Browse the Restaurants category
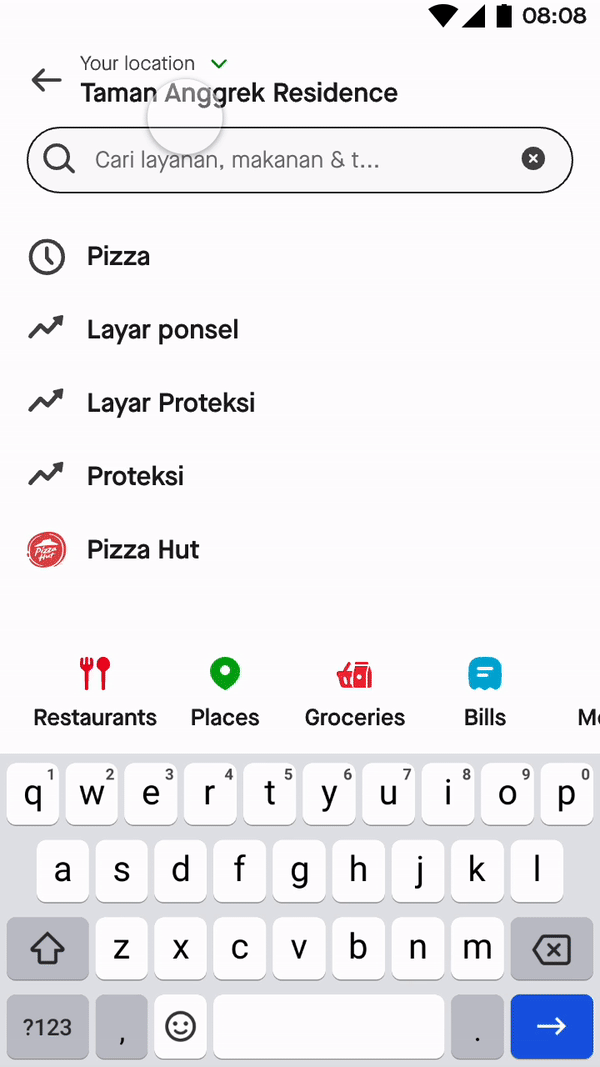 tap(95, 692)
